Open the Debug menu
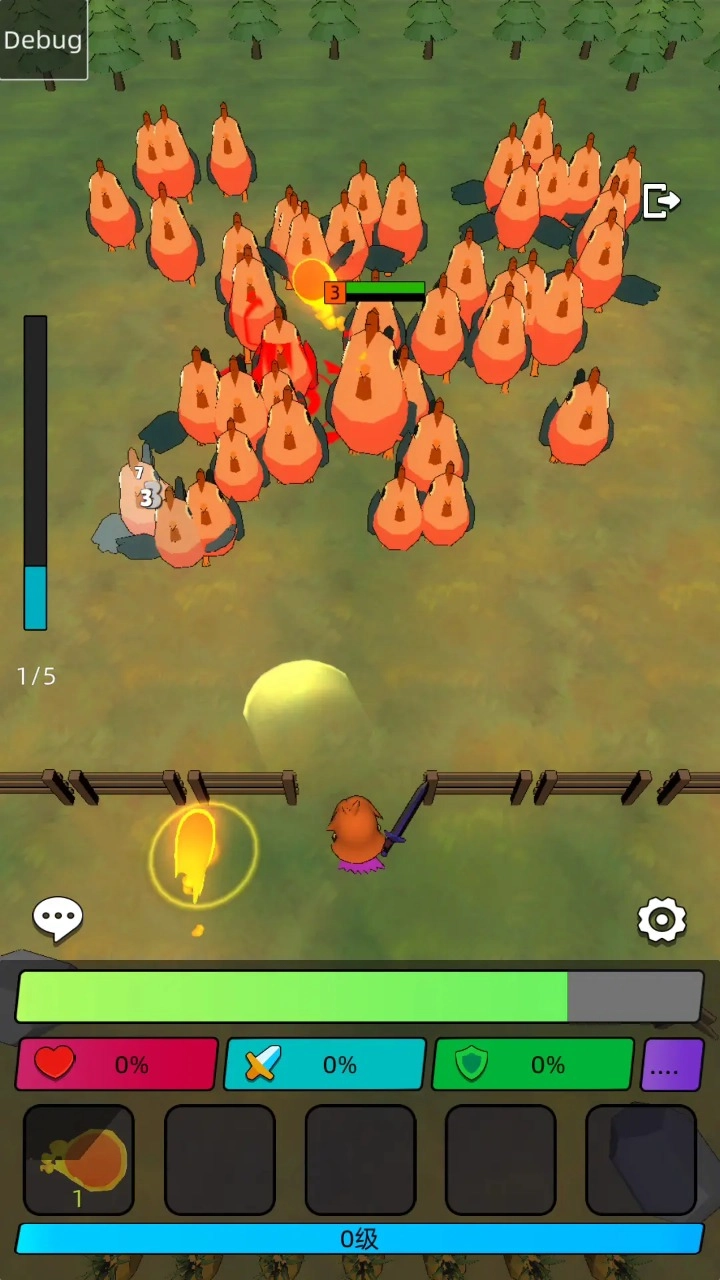 [x=43, y=40]
